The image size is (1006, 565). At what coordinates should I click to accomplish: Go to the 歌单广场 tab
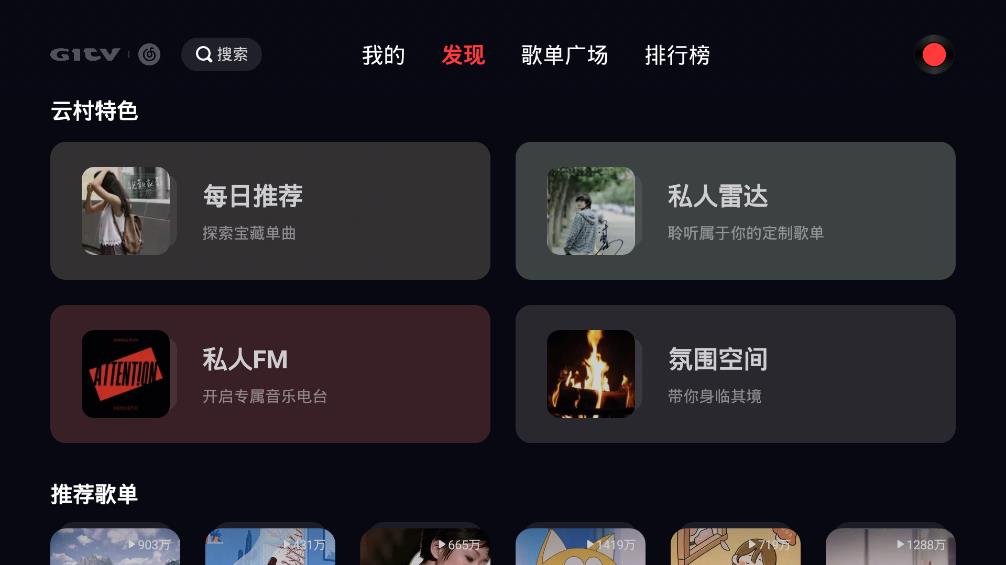[564, 55]
